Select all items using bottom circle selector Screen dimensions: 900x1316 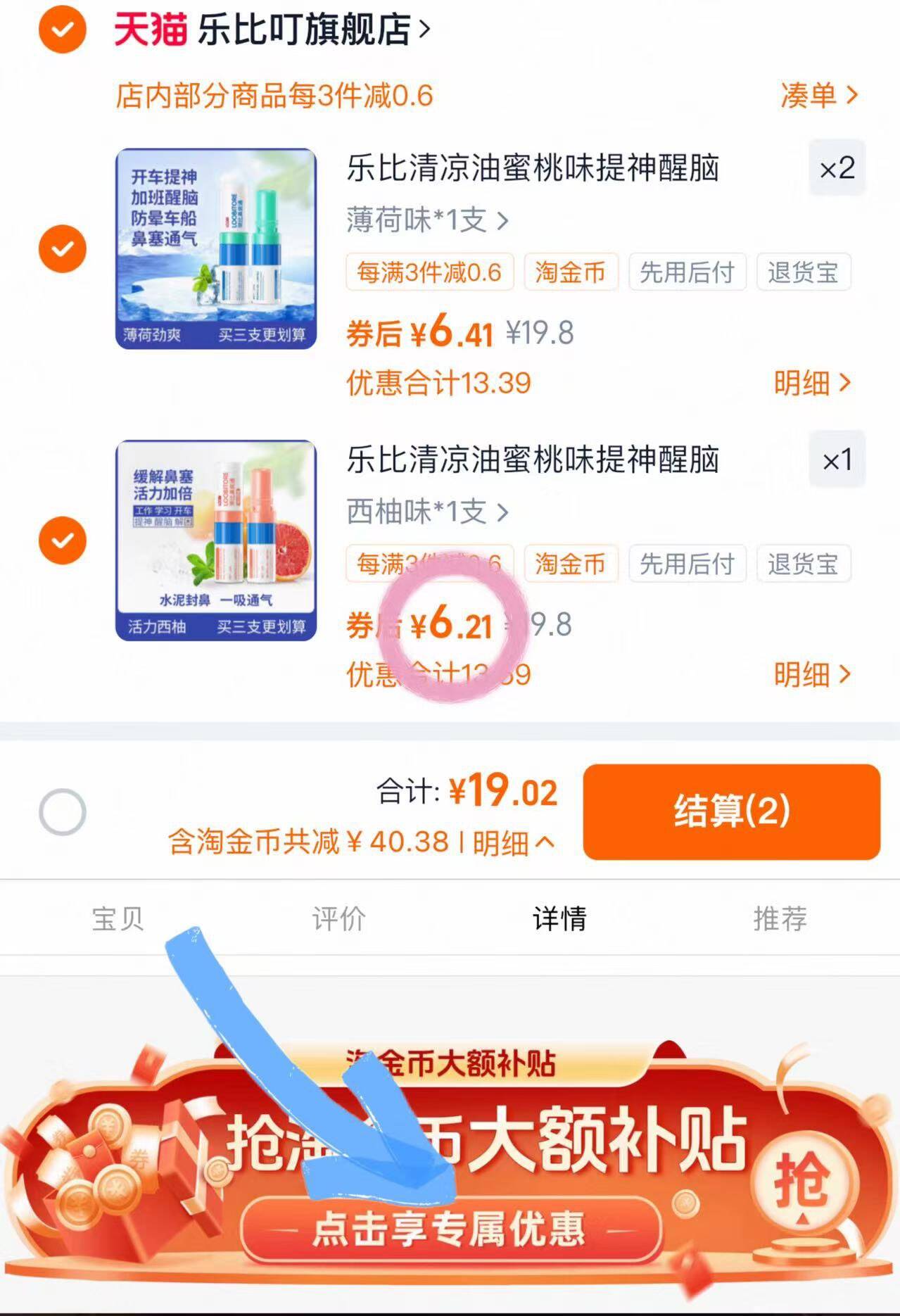coord(63,813)
